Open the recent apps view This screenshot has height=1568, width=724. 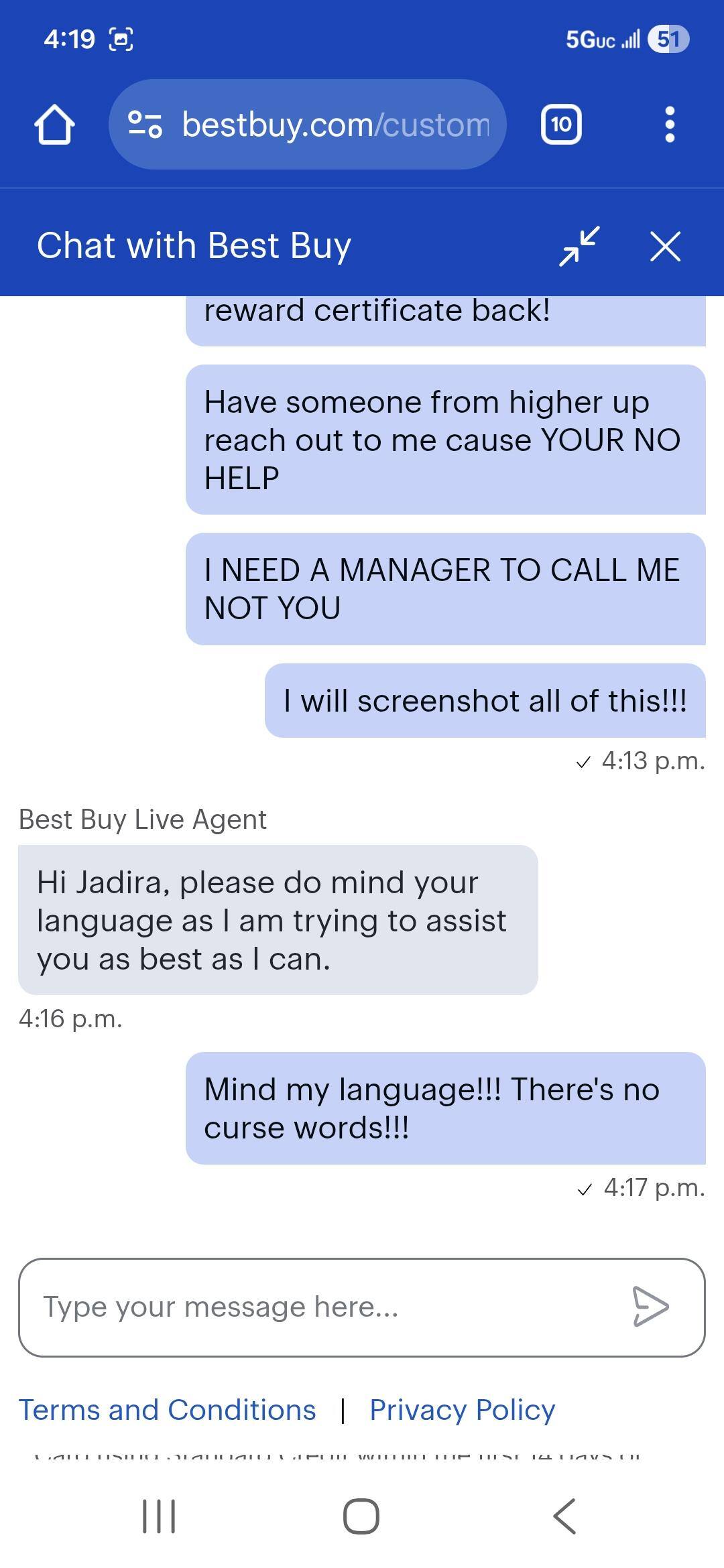(159, 1516)
